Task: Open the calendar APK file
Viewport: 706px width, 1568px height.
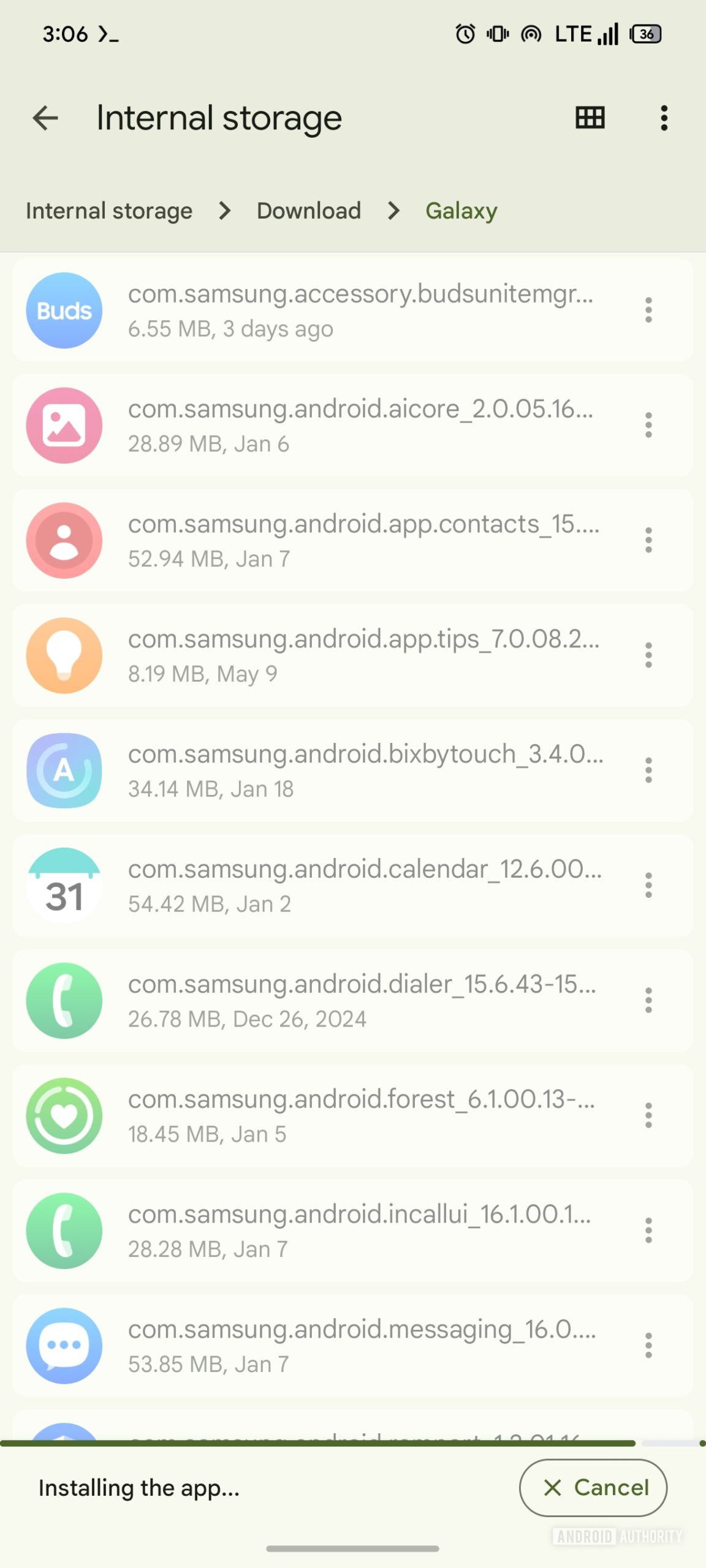Action: [x=360, y=886]
